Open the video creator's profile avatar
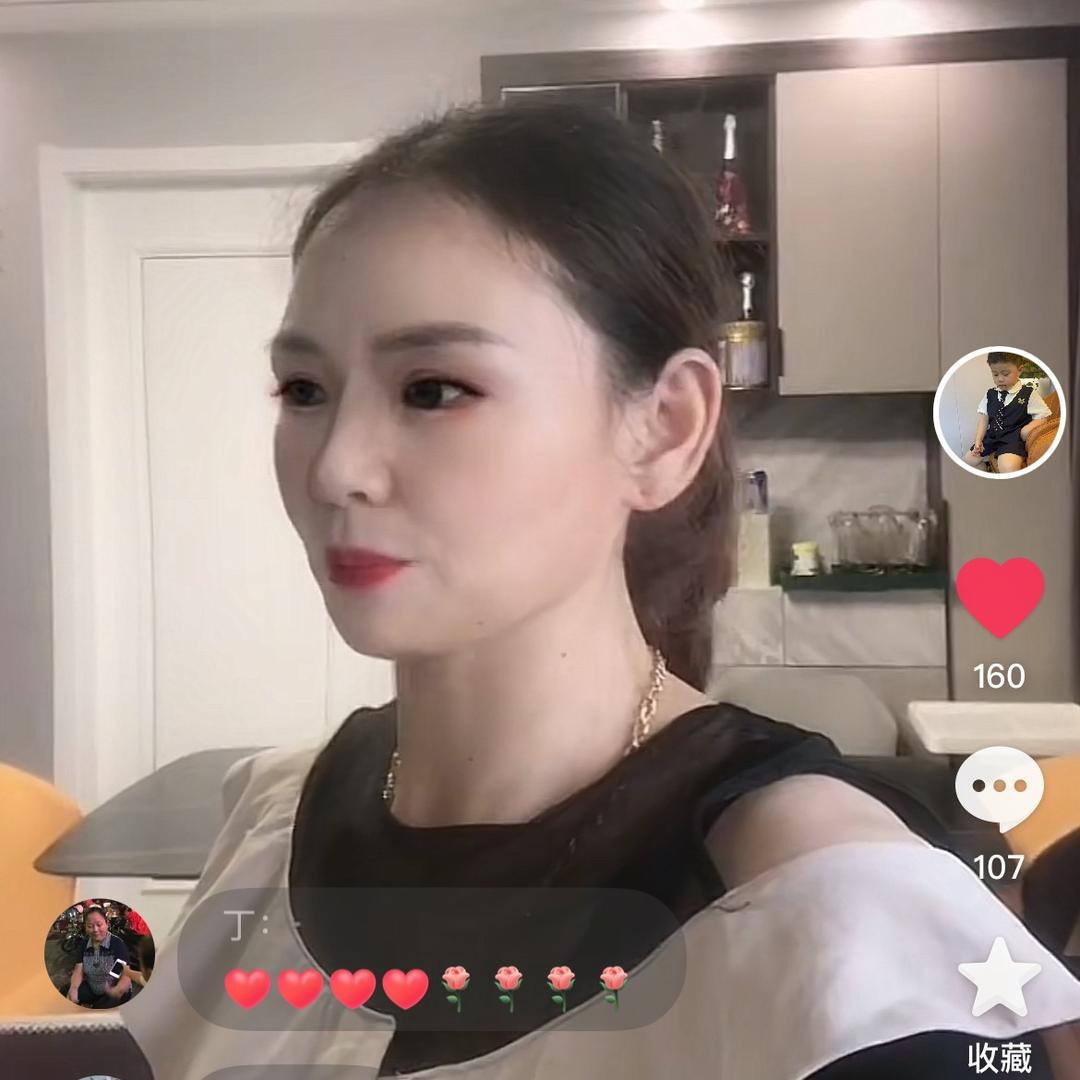The image size is (1080, 1080). click(x=999, y=412)
